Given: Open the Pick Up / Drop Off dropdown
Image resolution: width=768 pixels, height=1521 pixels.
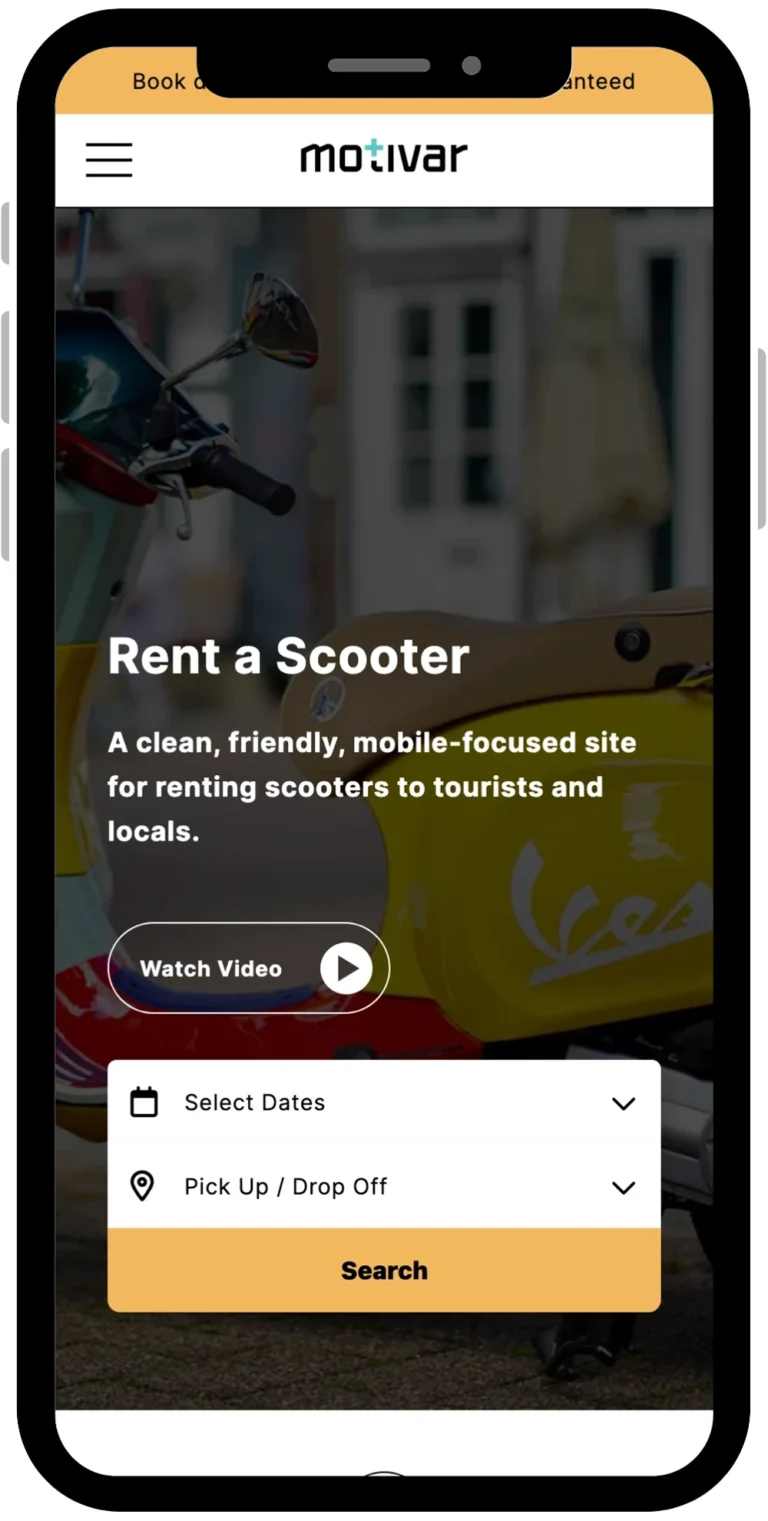Looking at the screenshot, I should click(x=383, y=1187).
